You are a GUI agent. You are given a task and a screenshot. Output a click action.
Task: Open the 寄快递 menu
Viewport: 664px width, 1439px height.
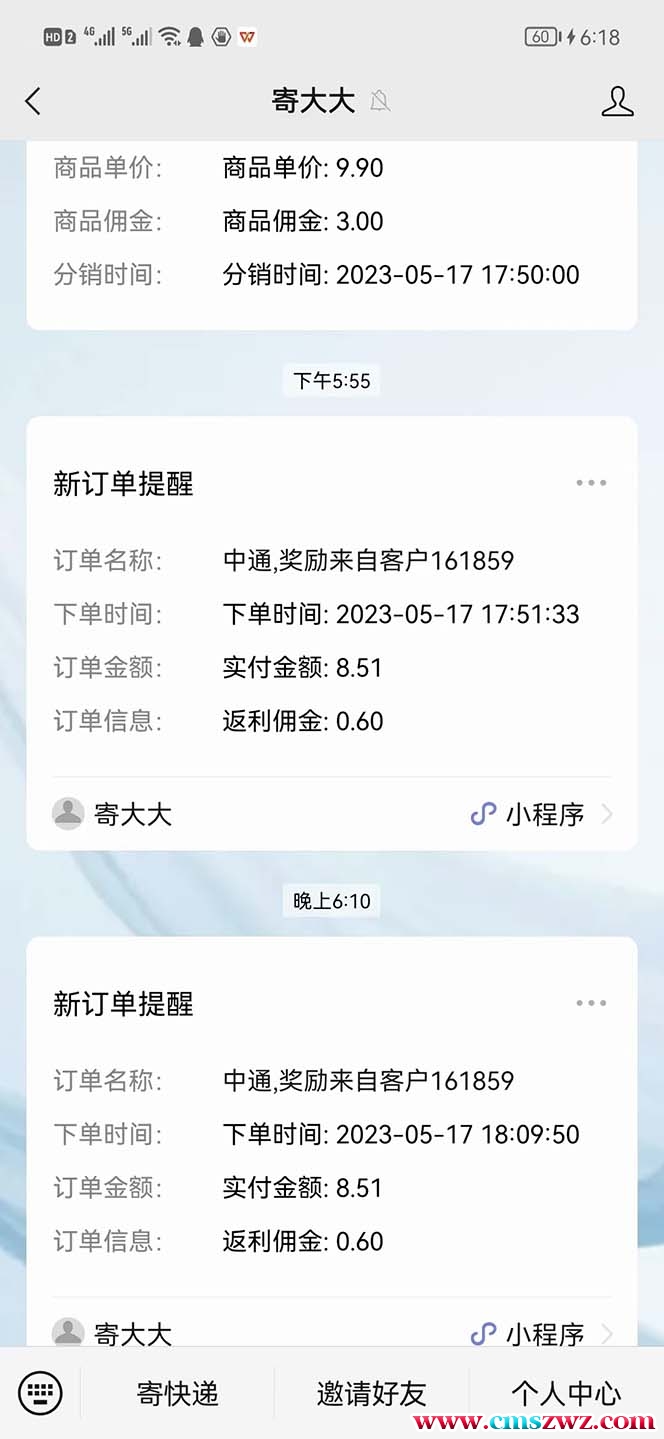pyautogui.click(x=177, y=1393)
